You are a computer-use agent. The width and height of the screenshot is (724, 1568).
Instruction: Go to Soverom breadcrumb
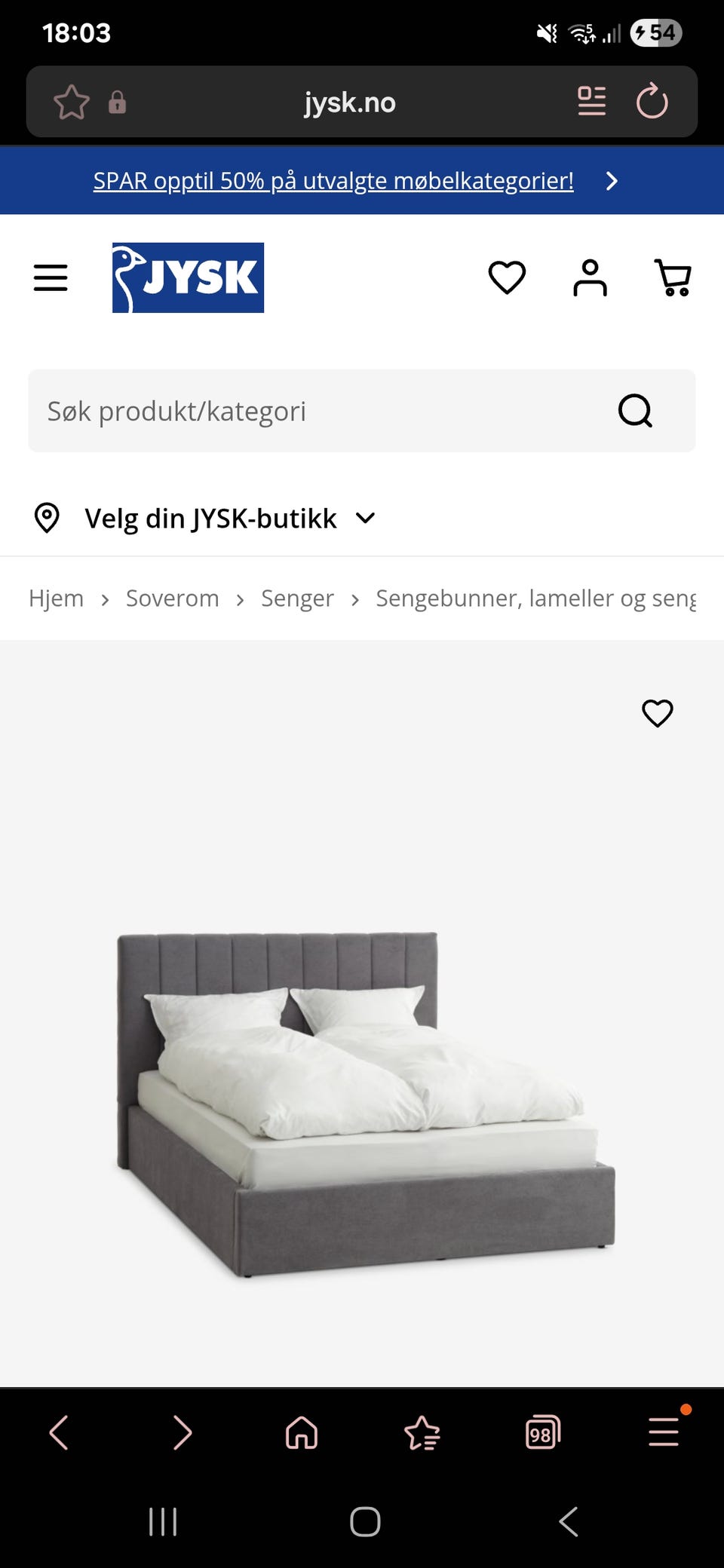(172, 599)
